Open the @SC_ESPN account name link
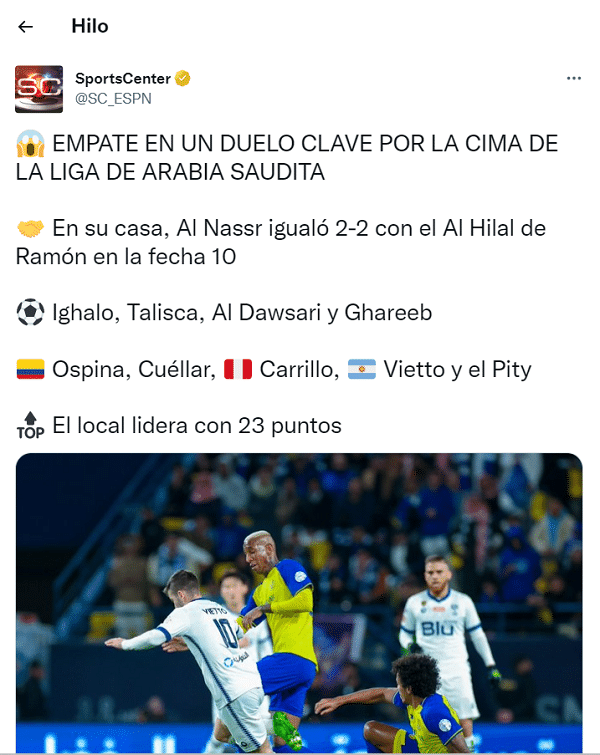 pos(113,98)
